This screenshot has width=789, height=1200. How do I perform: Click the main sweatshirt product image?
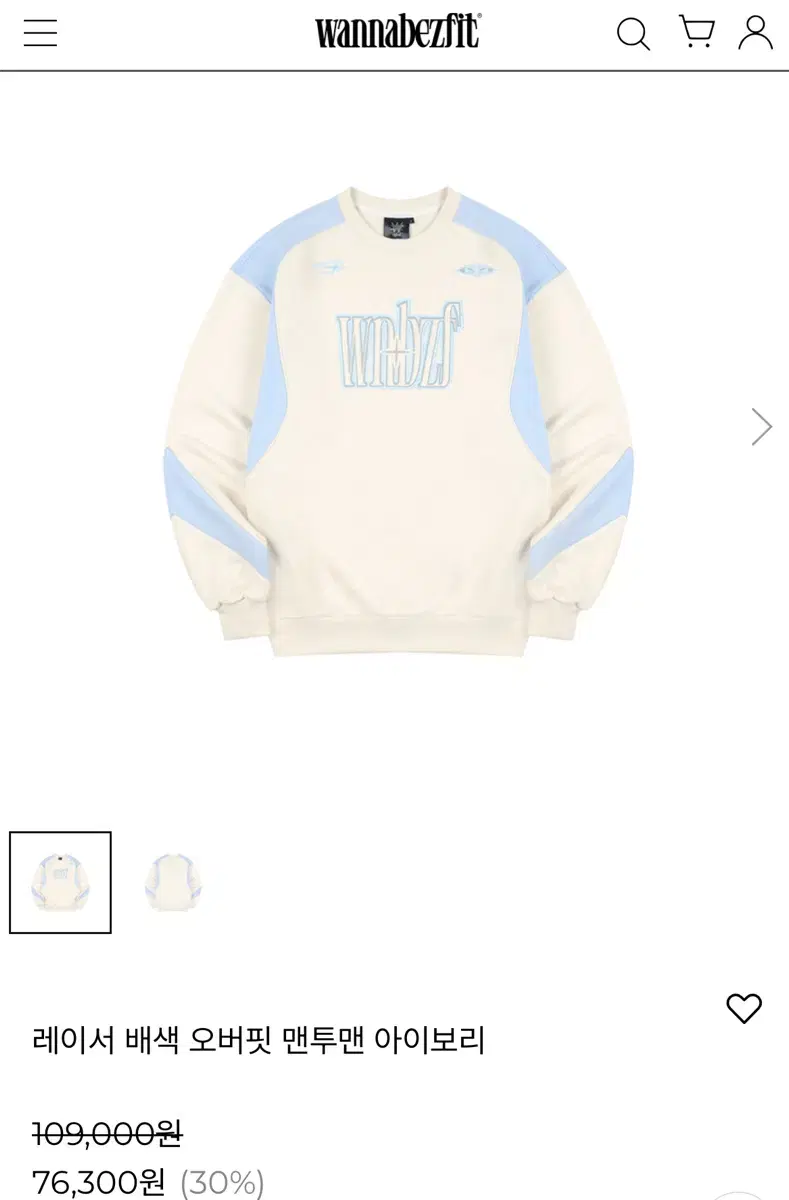point(394,420)
